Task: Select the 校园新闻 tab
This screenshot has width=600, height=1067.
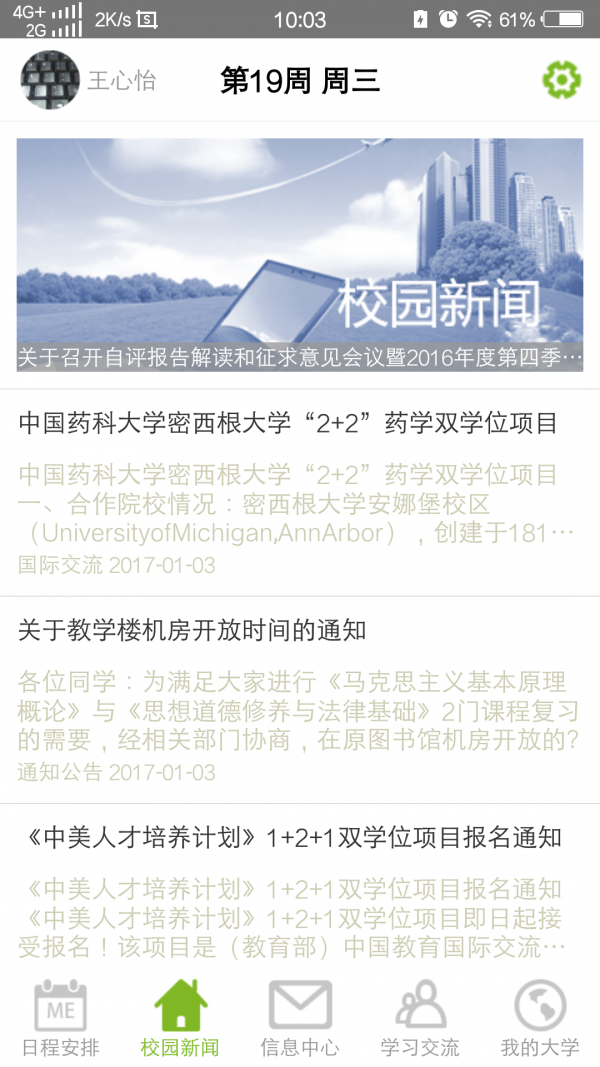Action: [x=180, y=1018]
